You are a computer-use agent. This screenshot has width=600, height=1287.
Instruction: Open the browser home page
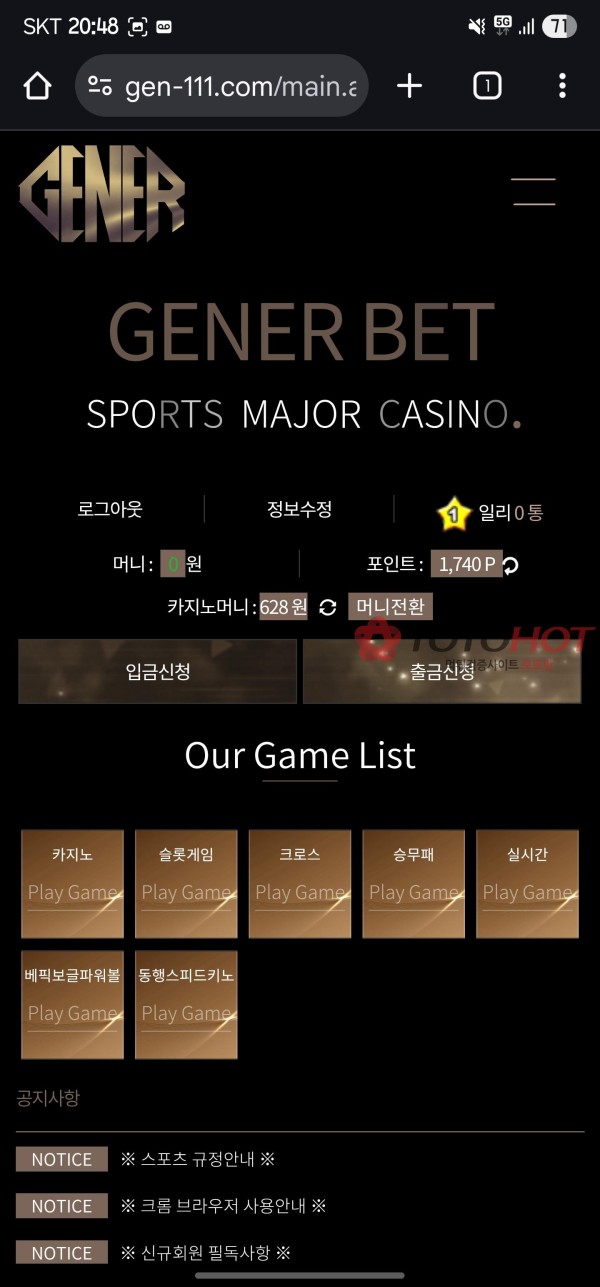37,86
